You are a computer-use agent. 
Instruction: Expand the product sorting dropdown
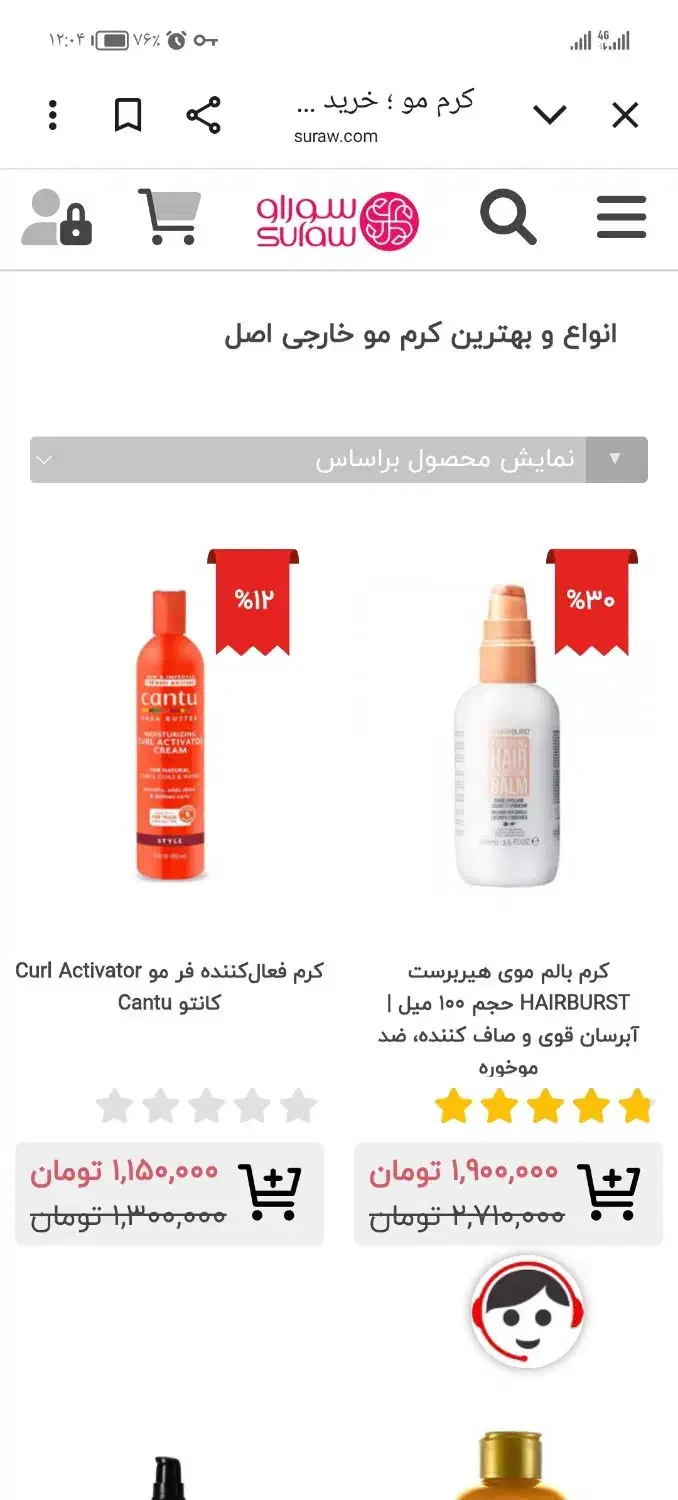(x=339, y=460)
